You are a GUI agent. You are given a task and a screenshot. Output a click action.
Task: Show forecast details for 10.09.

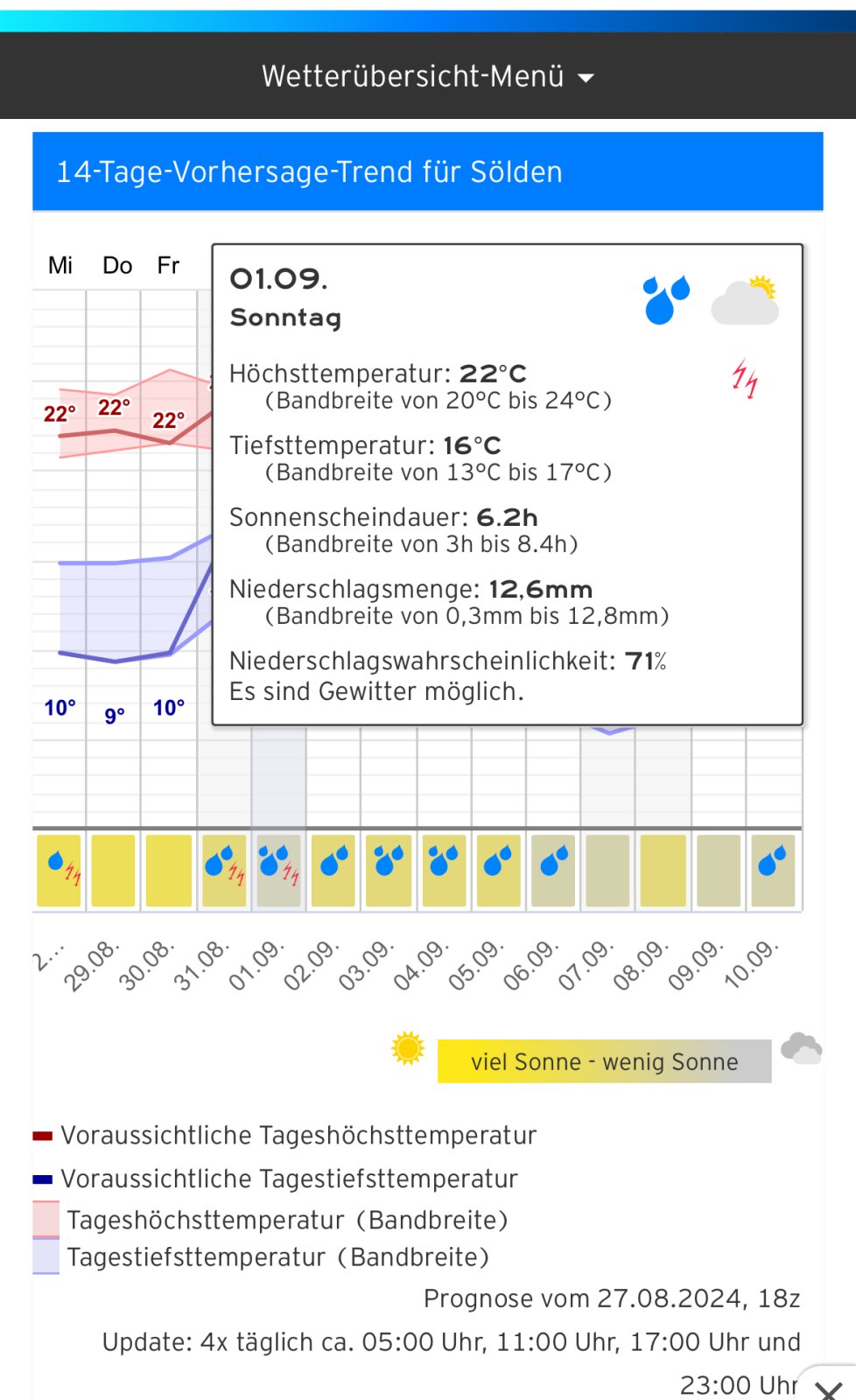[x=773, y=870]
